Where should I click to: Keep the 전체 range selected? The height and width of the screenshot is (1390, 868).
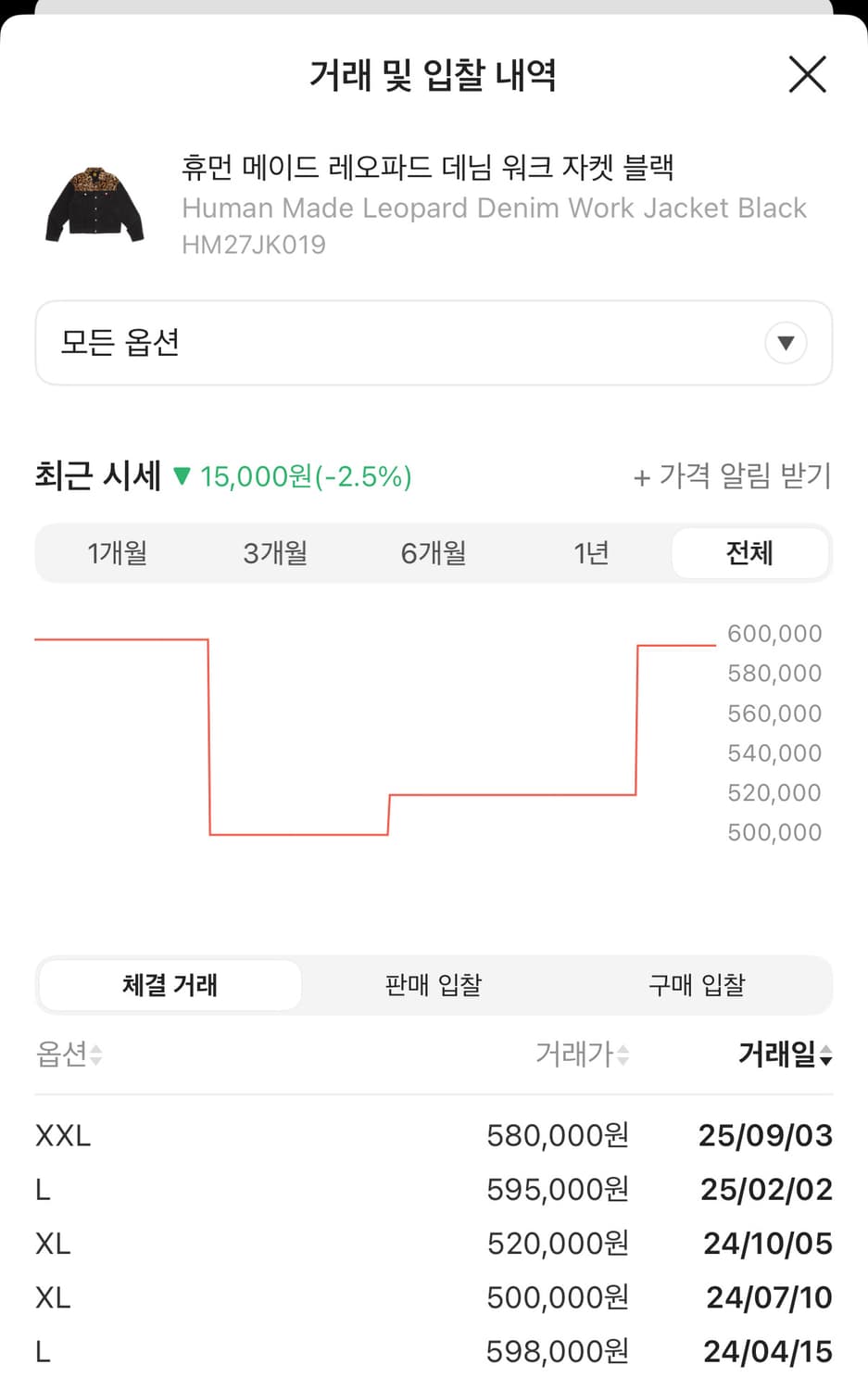point(750,552)
